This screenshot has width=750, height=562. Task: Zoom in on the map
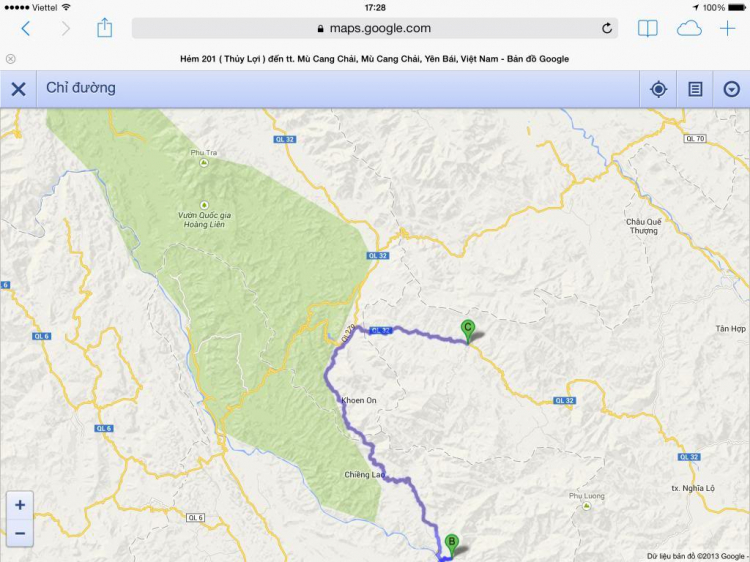(x=20, y=505)
